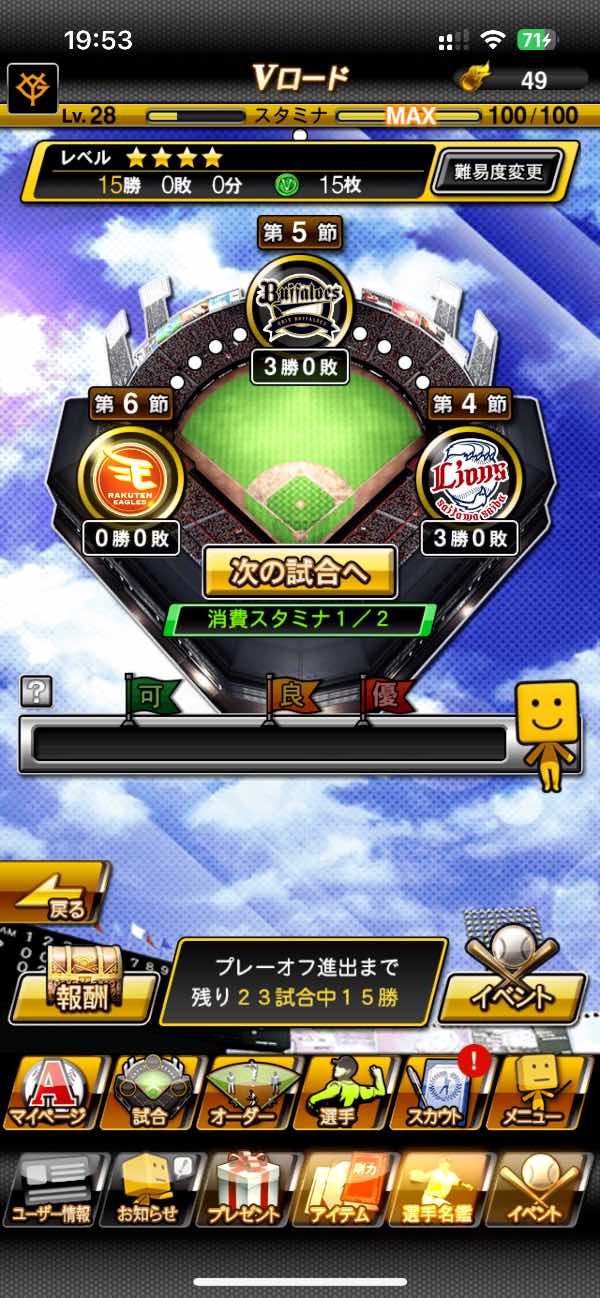The width and height of the screenshot is (600, 1298).
Task: Tap the 次の試合へ button
Action: (300, 571)
